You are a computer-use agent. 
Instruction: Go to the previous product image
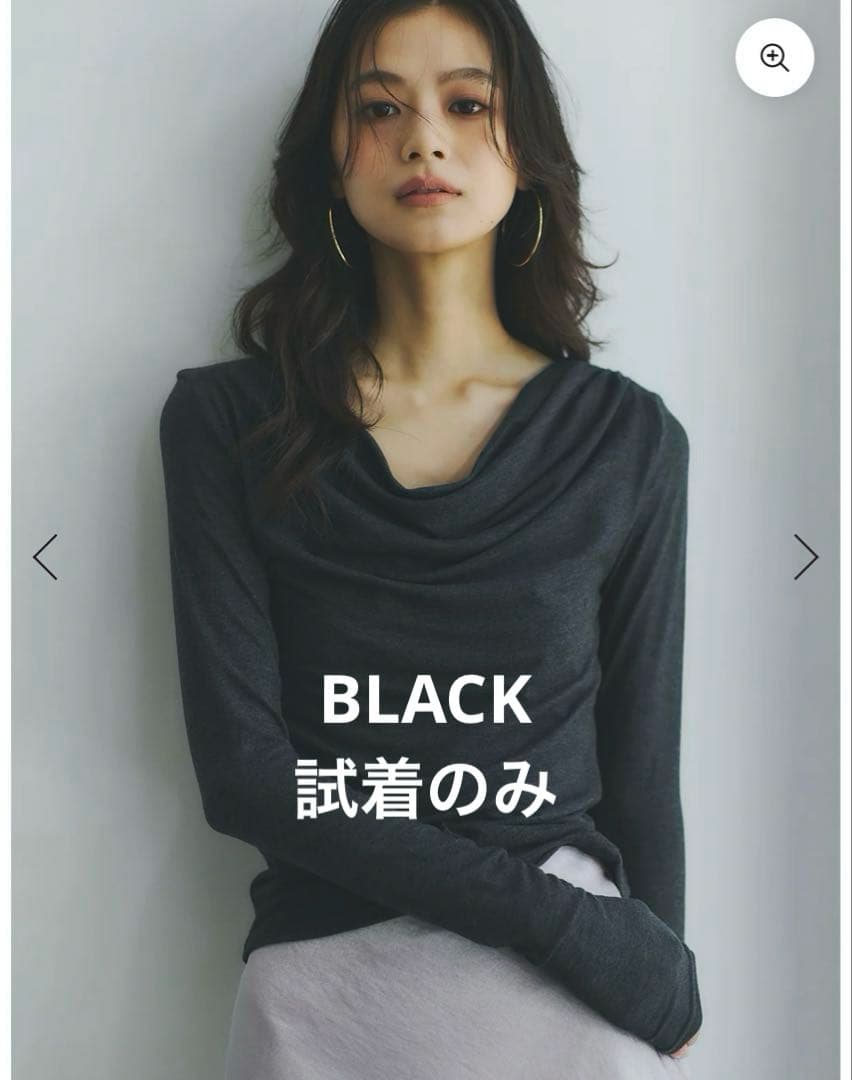pos(45,557)
